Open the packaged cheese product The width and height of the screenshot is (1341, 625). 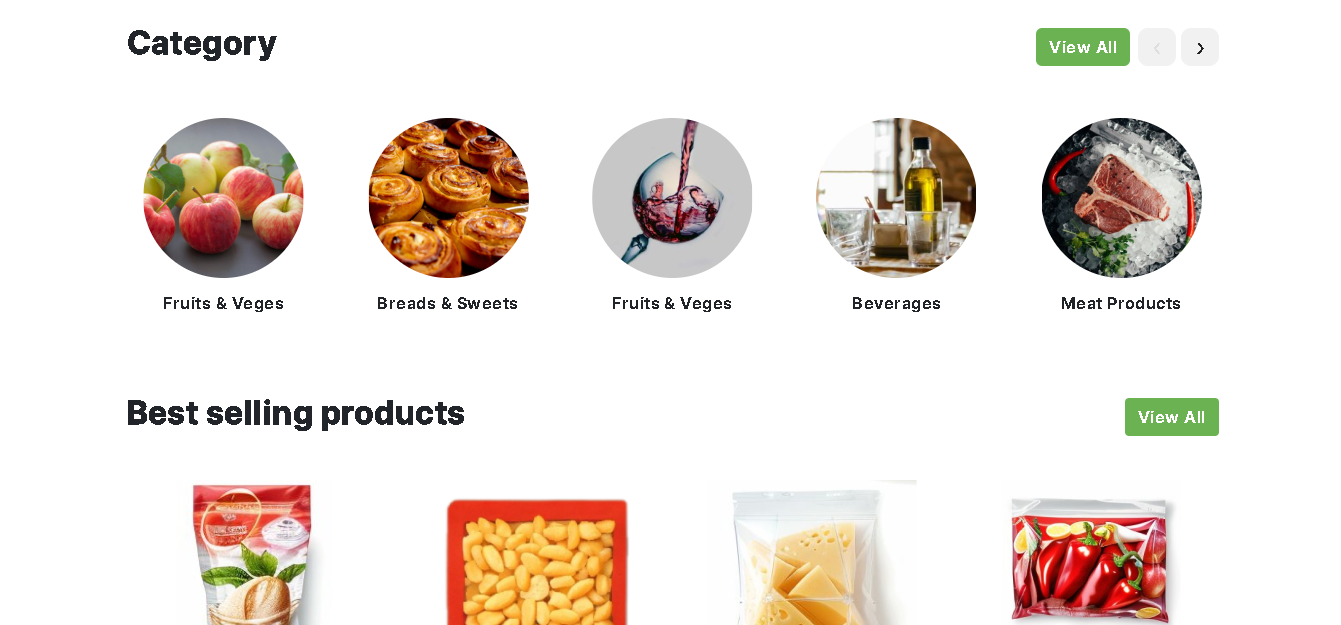coord(812,555)
